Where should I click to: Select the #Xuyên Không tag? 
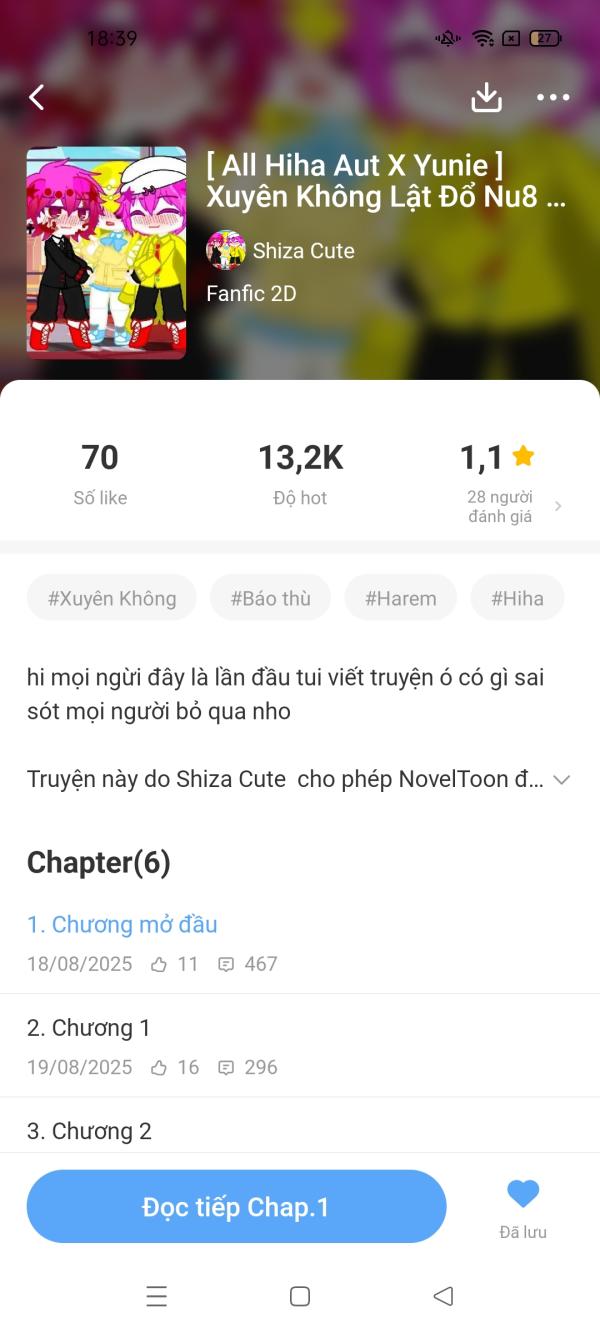coord(112,598)
